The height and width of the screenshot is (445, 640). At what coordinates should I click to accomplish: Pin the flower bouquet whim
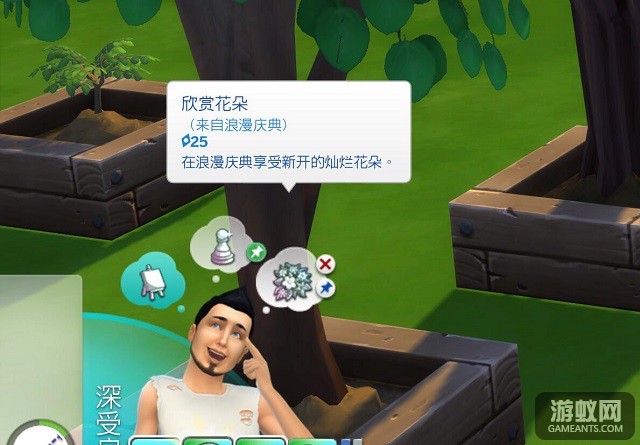(325, 288)
